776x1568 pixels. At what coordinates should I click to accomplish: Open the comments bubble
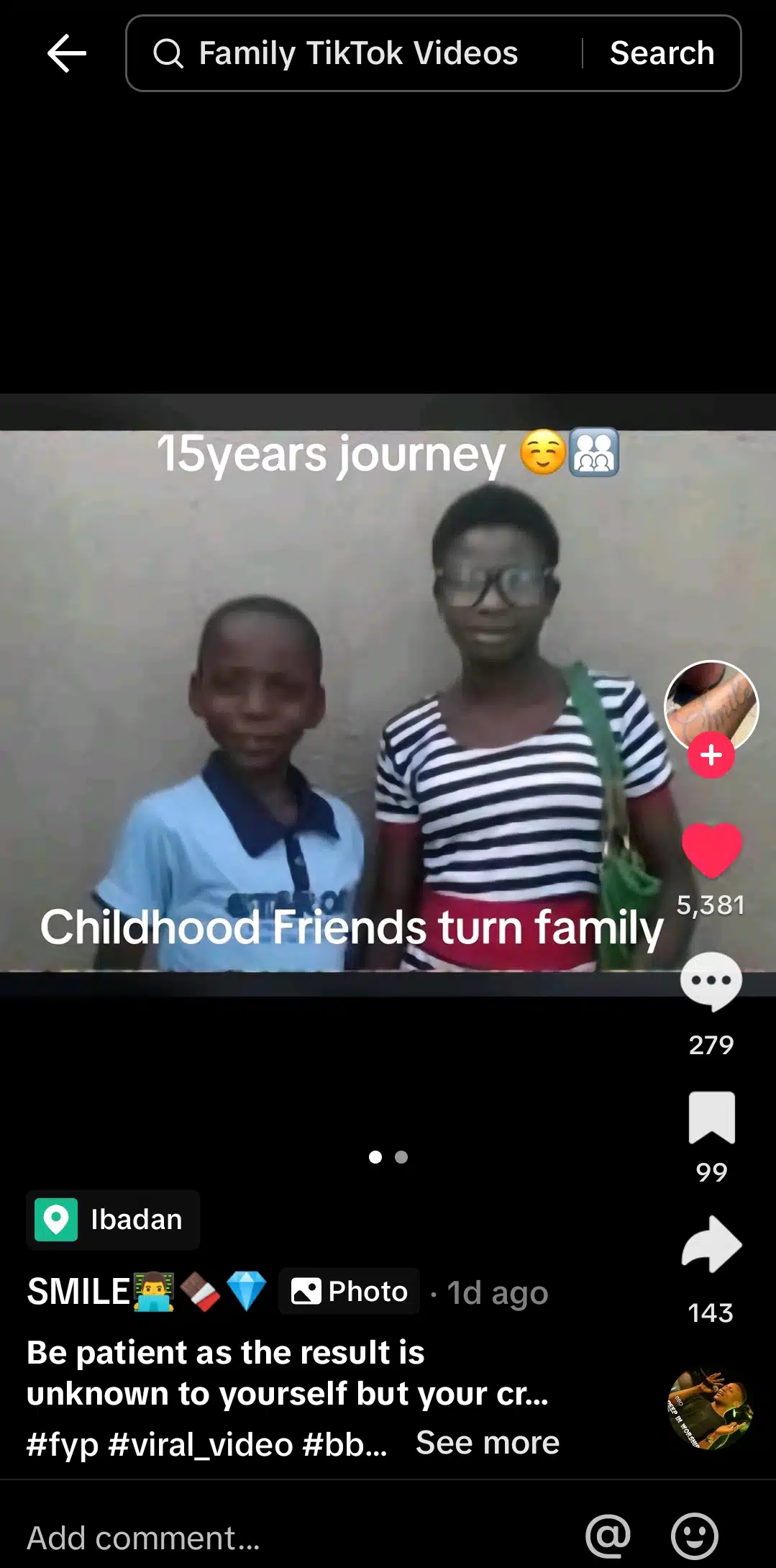[711, 981]
